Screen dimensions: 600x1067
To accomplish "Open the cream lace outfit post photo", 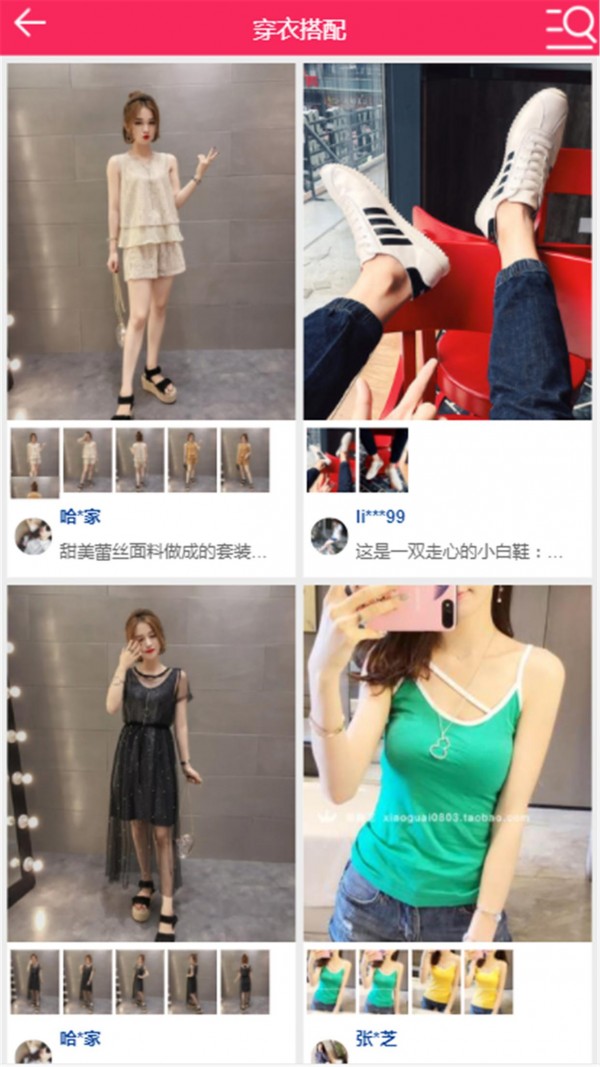I will click(x=151, y=241).
